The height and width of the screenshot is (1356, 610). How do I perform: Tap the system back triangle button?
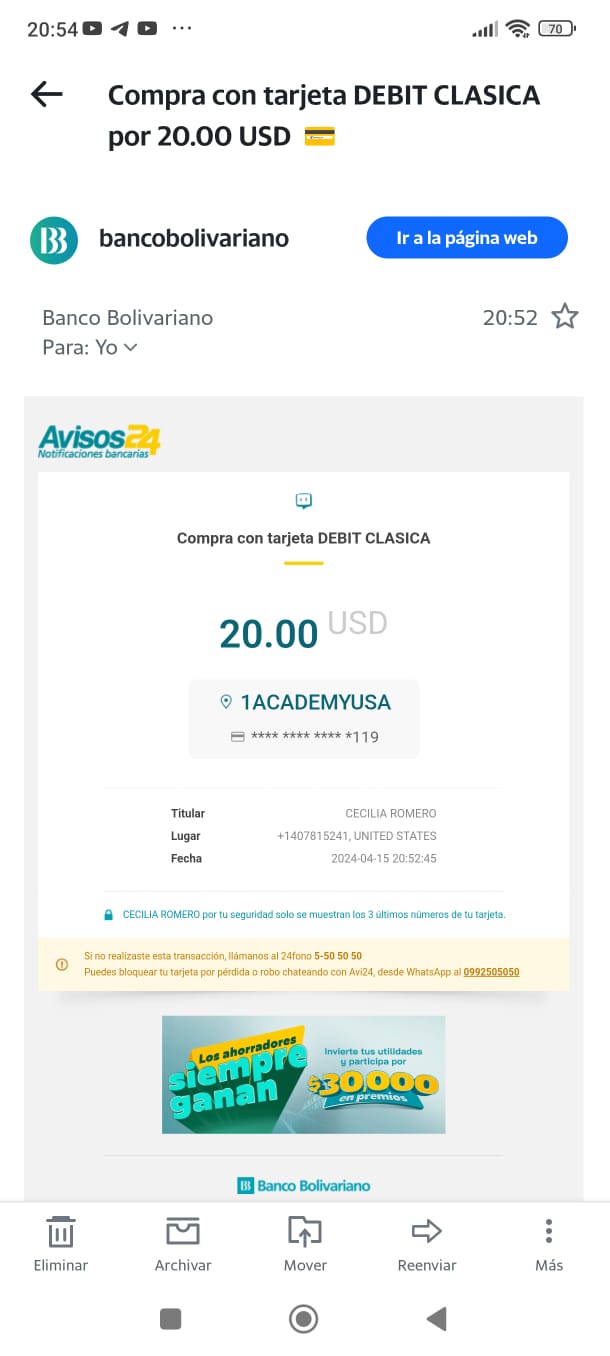point(436,1319)
